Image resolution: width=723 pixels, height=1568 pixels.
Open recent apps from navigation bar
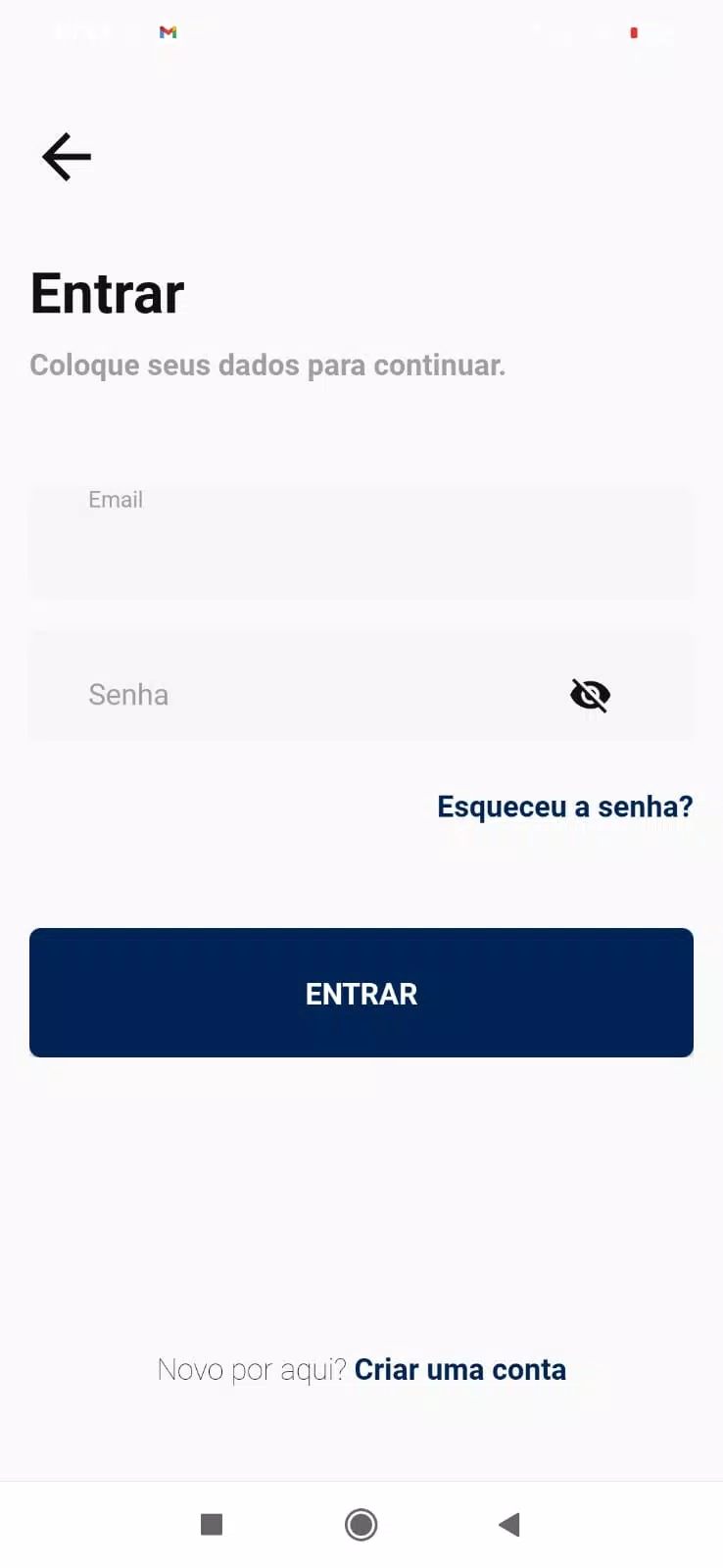point(212,1525)
